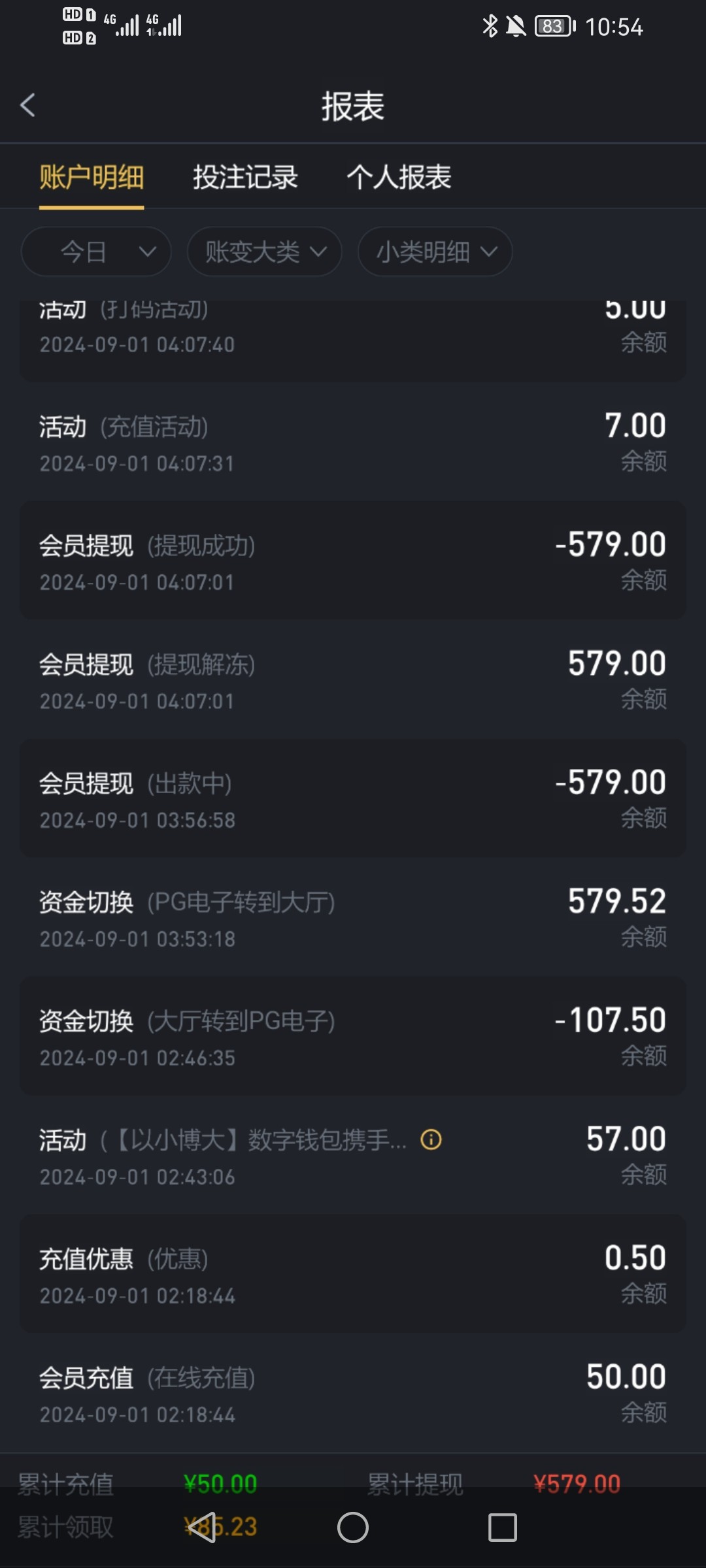Screen dimensions: 706x1568
Task: Open the system recent apps button
Action: (502, 1527)
